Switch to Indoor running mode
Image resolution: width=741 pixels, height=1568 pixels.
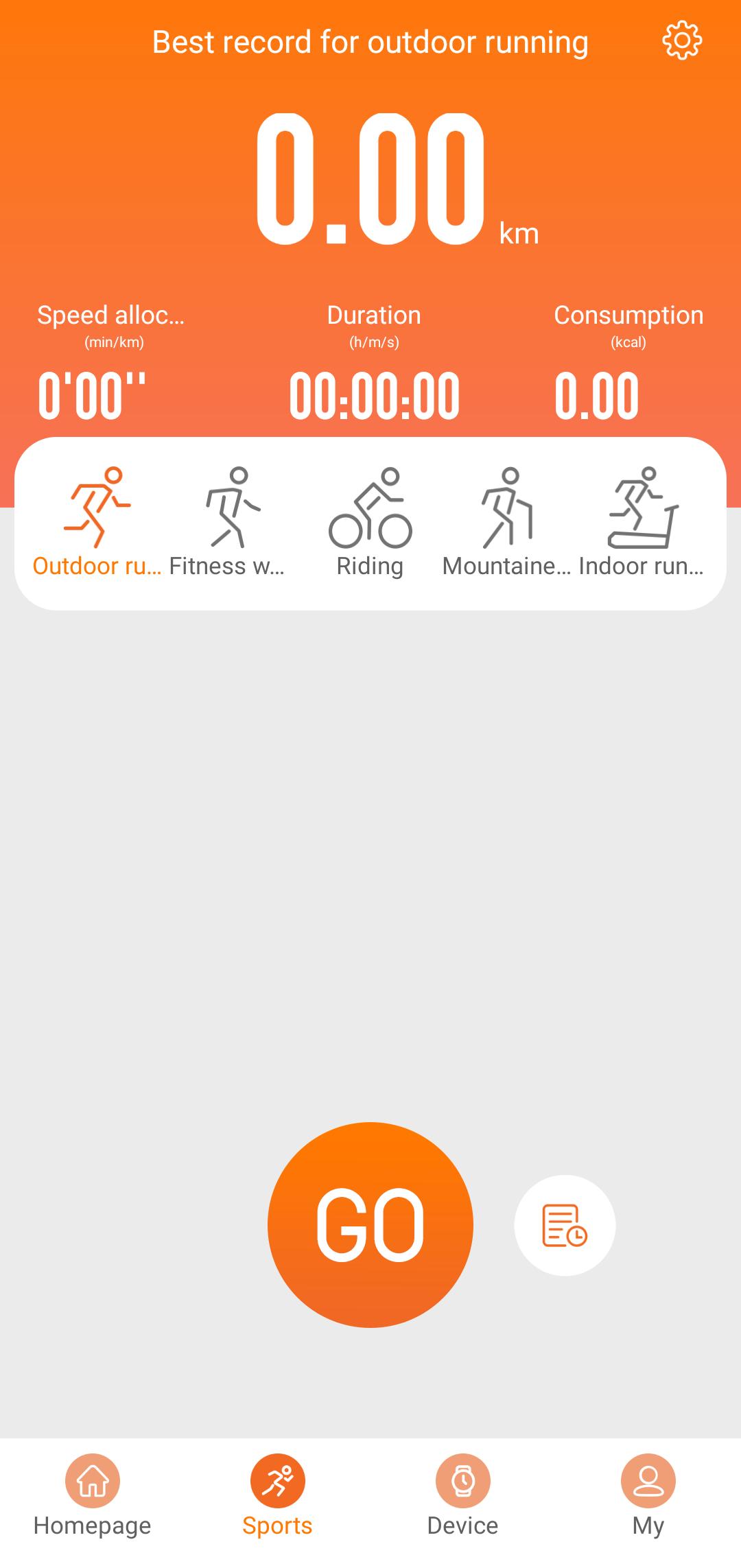click(642, 523)
